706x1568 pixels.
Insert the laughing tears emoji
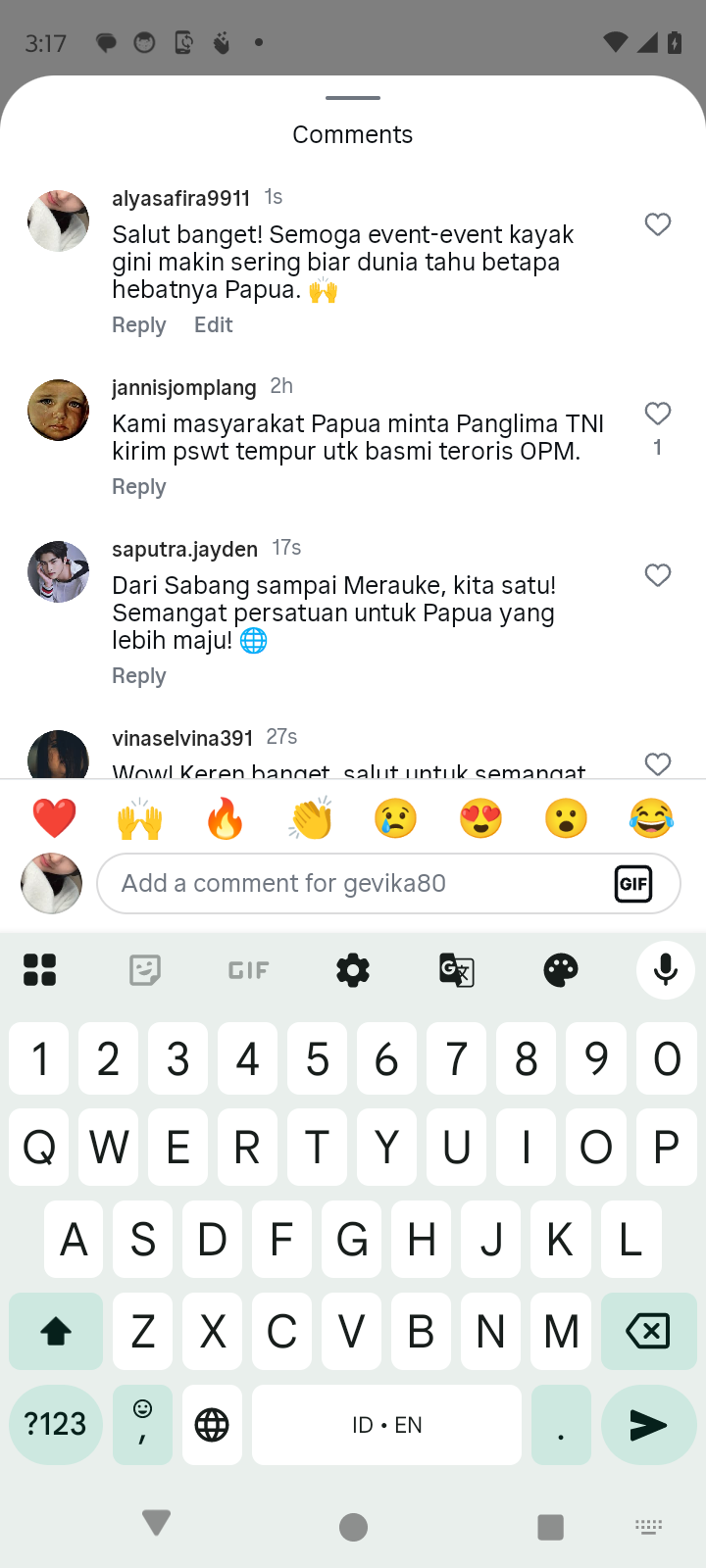pyautogui.click(x=651, y=818)
